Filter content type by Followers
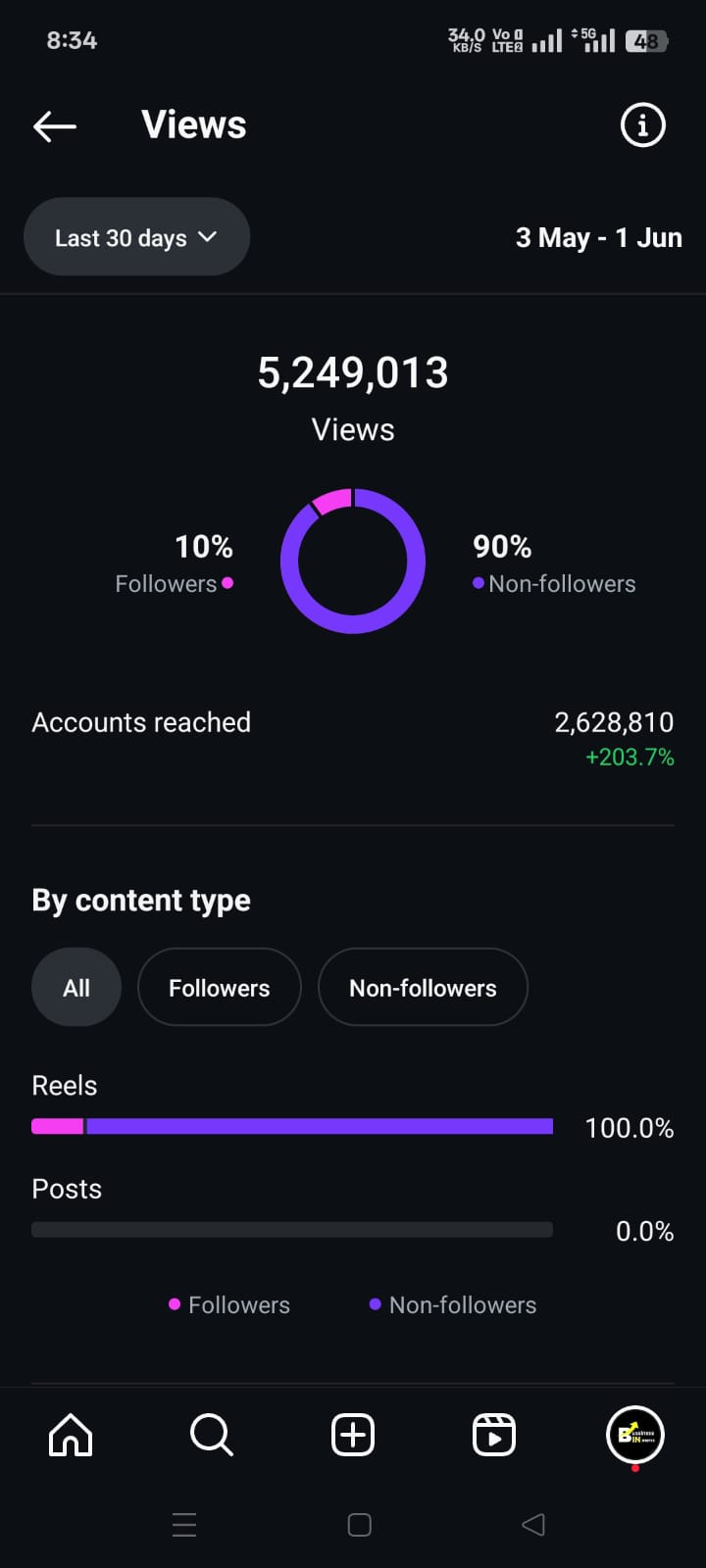Image resolution: width=706 pixels, height=1568 pixels. tap(220, 987)
